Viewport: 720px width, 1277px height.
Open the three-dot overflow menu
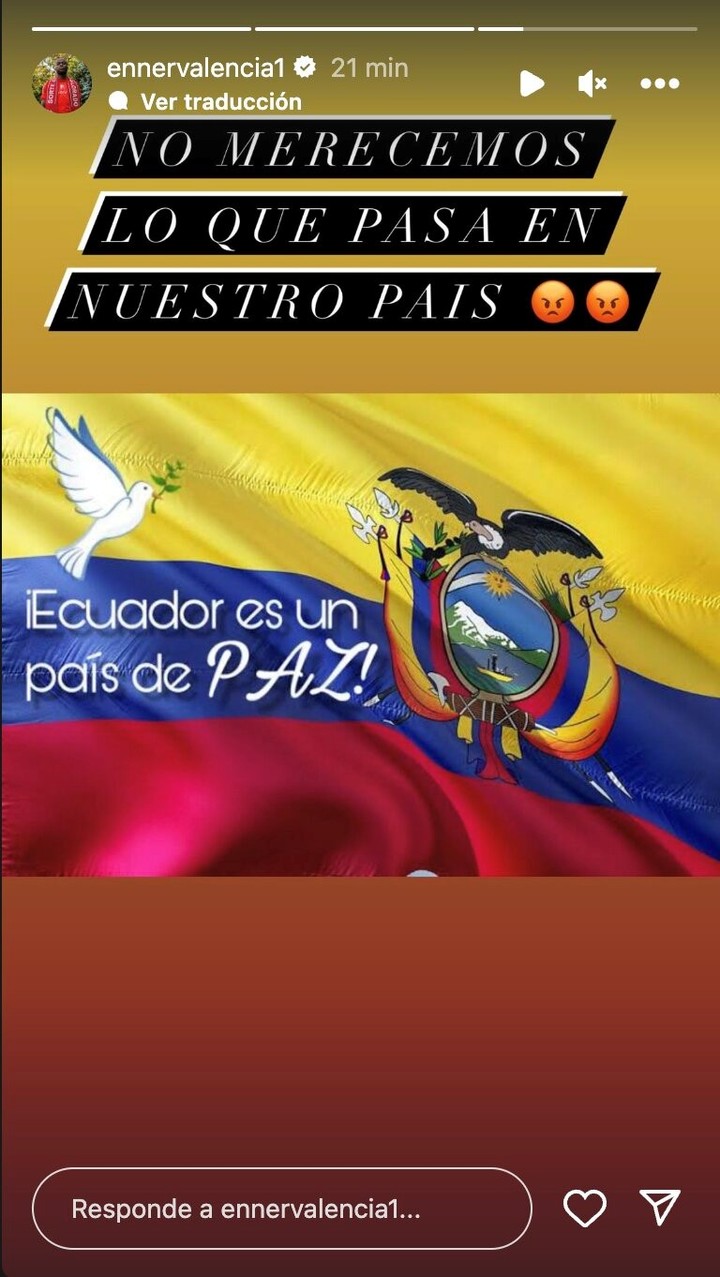[x=660, y=84]
